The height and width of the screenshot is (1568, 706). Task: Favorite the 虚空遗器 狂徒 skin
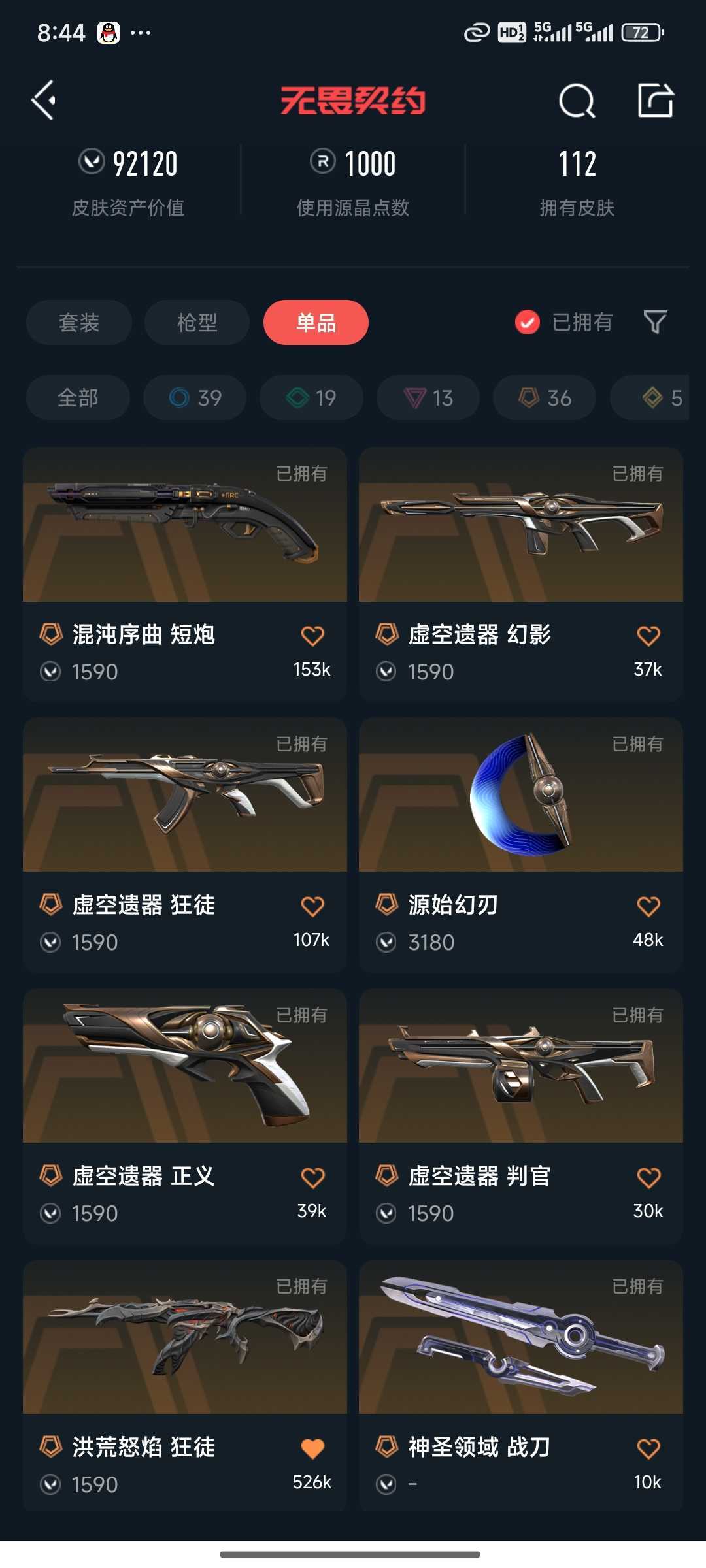pos(312,906)
